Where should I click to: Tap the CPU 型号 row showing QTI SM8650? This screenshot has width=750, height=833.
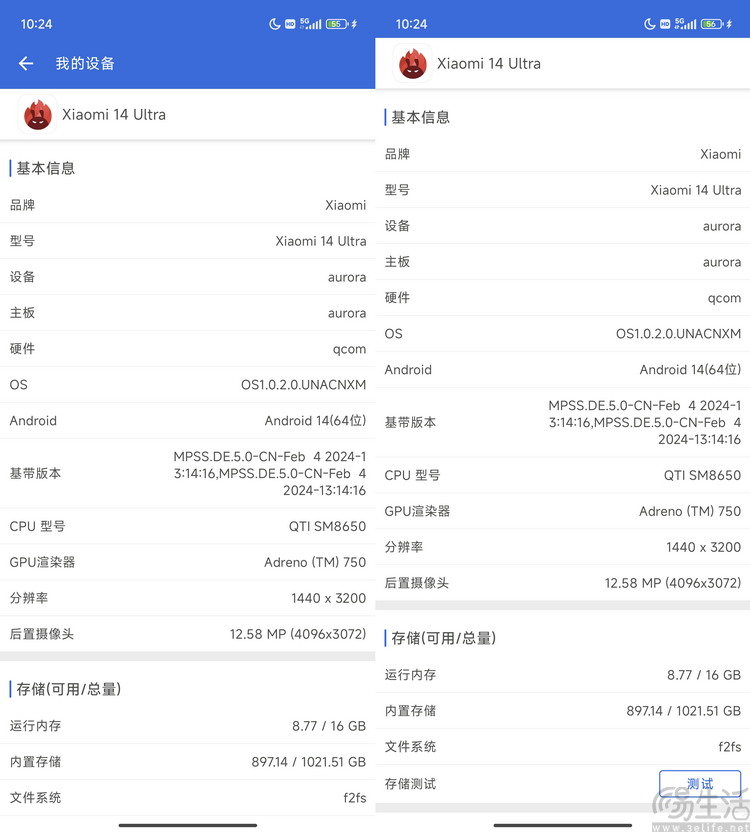(188, 526)
